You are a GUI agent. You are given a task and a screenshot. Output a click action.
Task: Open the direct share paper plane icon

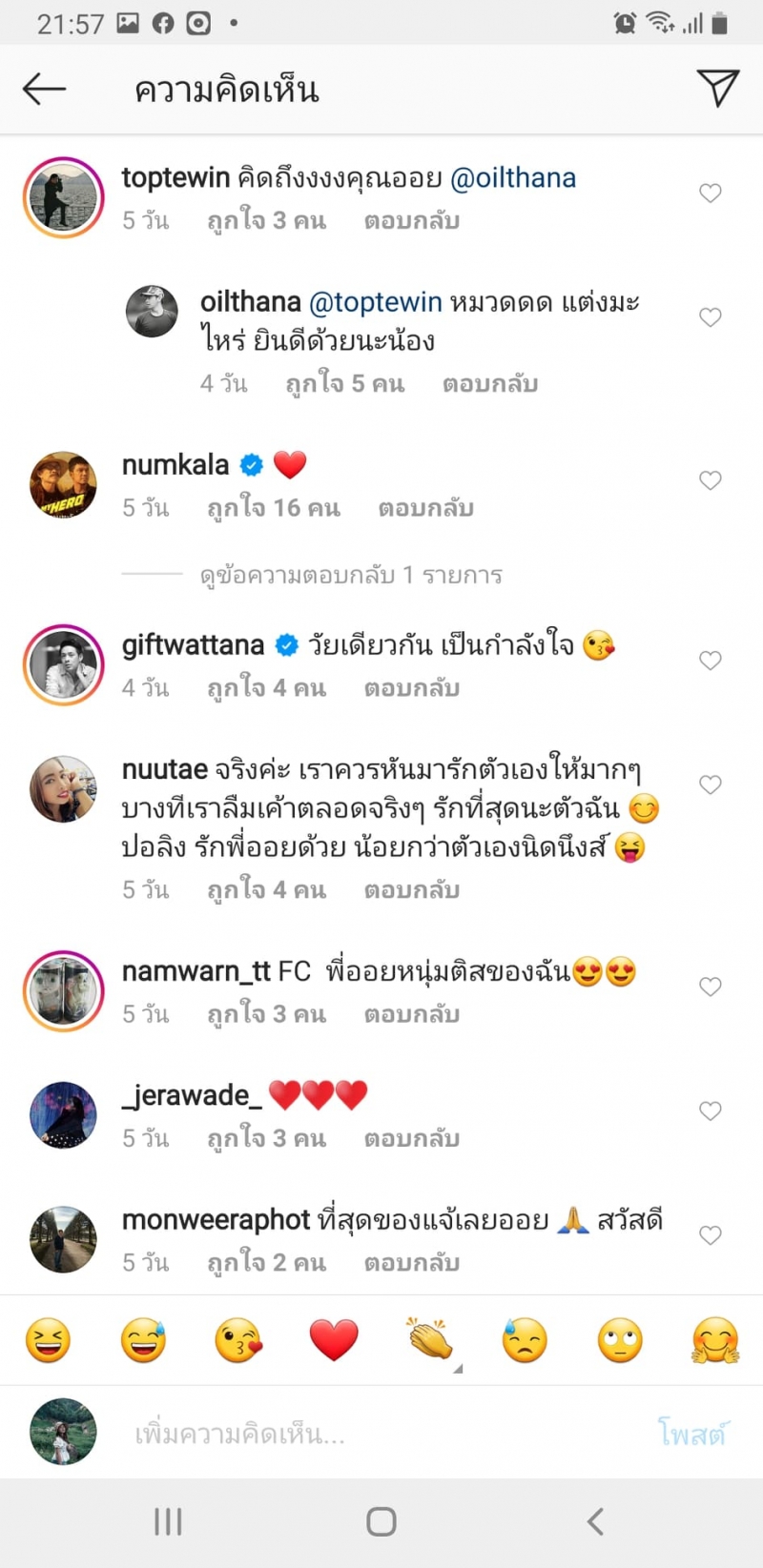(717, 89)
